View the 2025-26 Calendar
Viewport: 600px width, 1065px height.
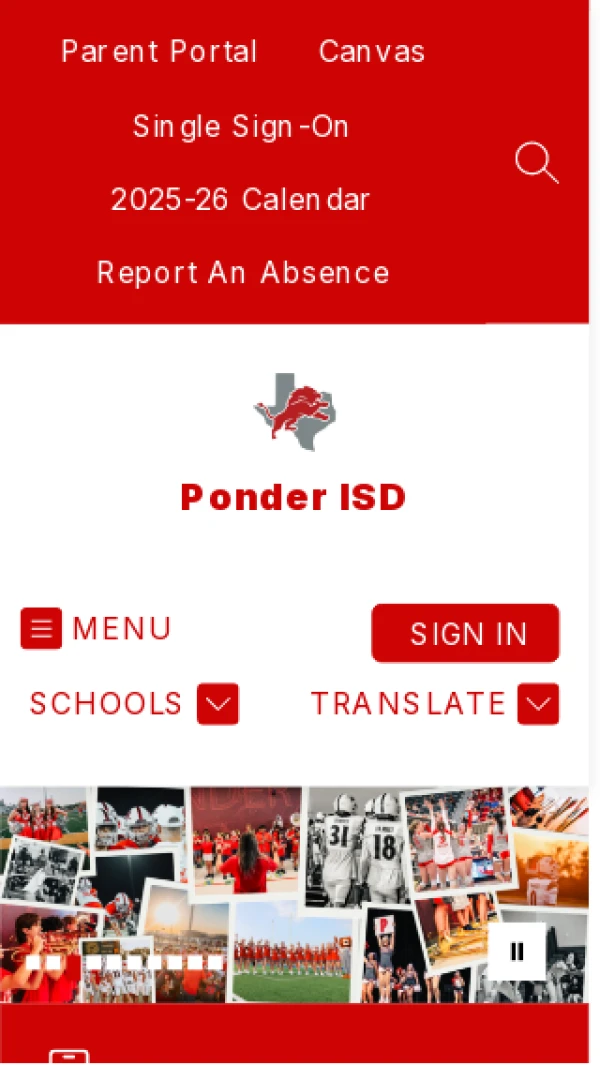(240, 200)
